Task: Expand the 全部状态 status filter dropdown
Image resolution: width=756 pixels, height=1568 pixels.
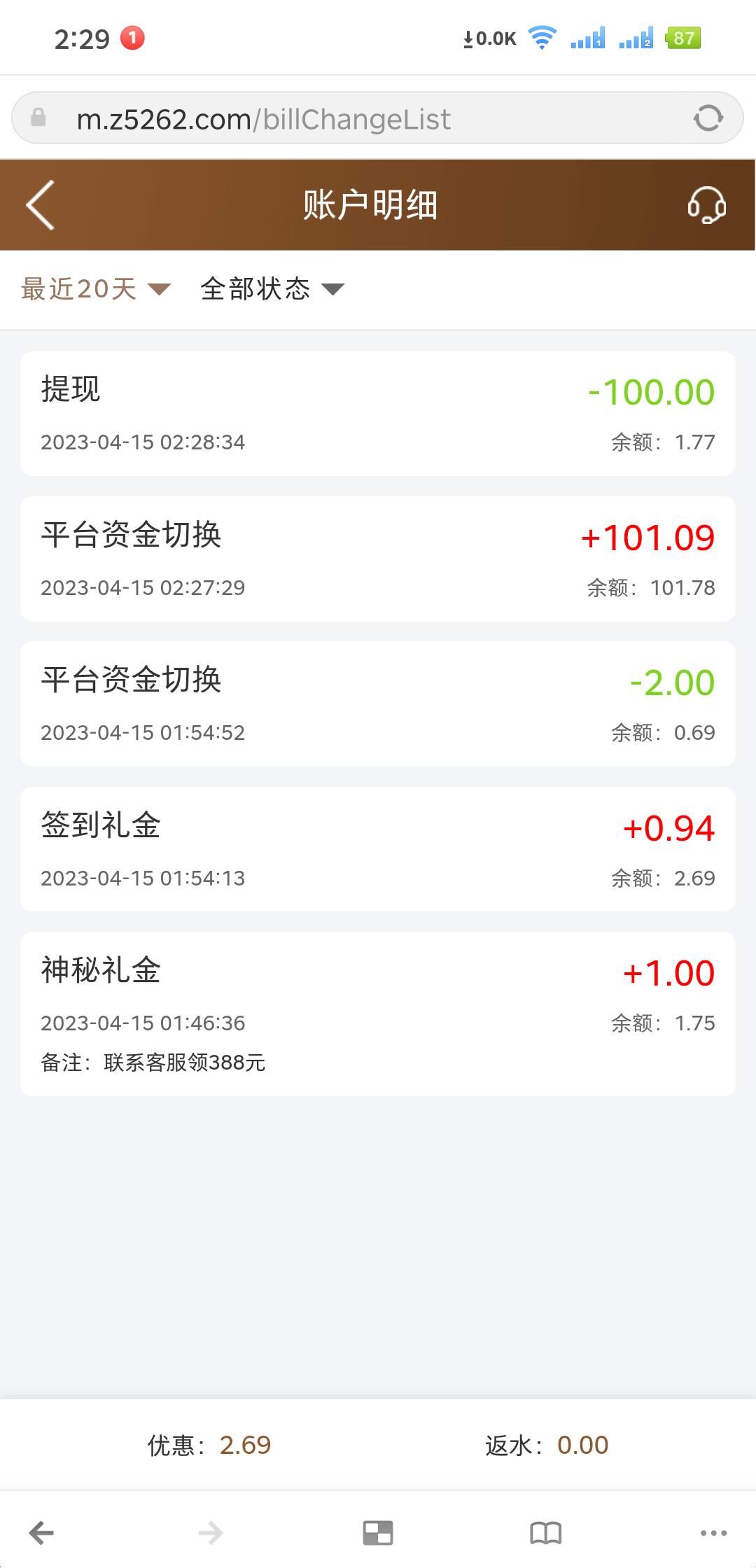Action: pyautogui.click(x=271, y=288)
